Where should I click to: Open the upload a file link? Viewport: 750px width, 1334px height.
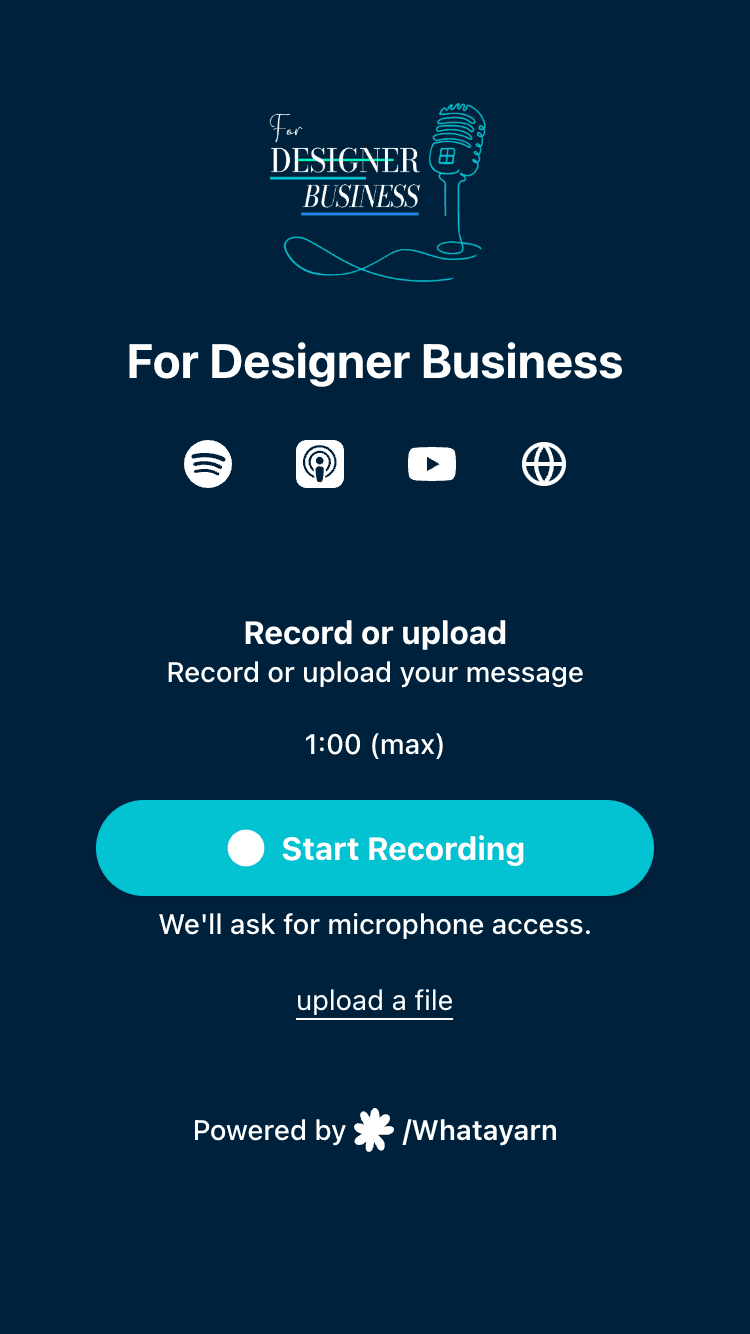coord(374,1000)
